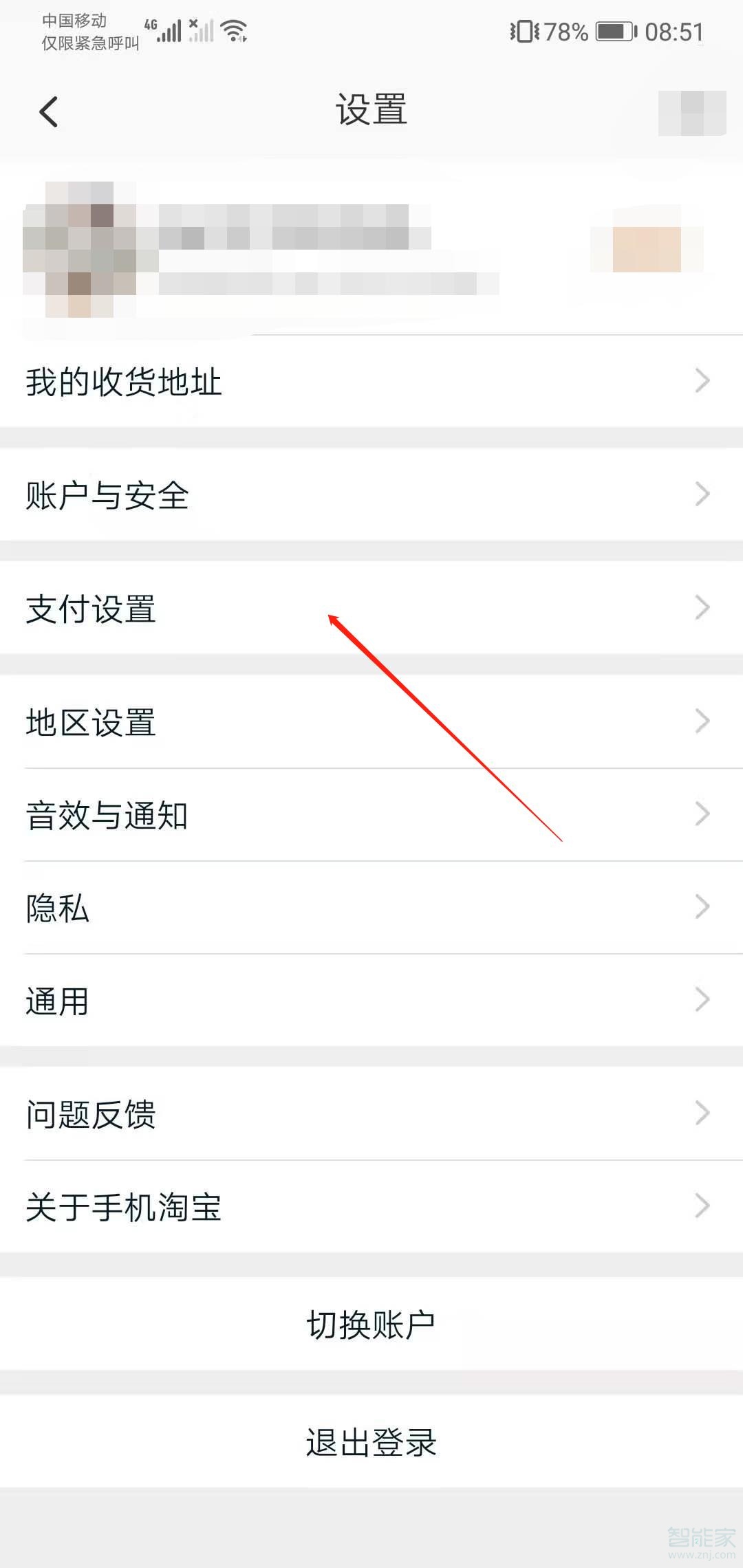Open the 隐私 privacy settings
743x1568 pixels.
point(56,908)
